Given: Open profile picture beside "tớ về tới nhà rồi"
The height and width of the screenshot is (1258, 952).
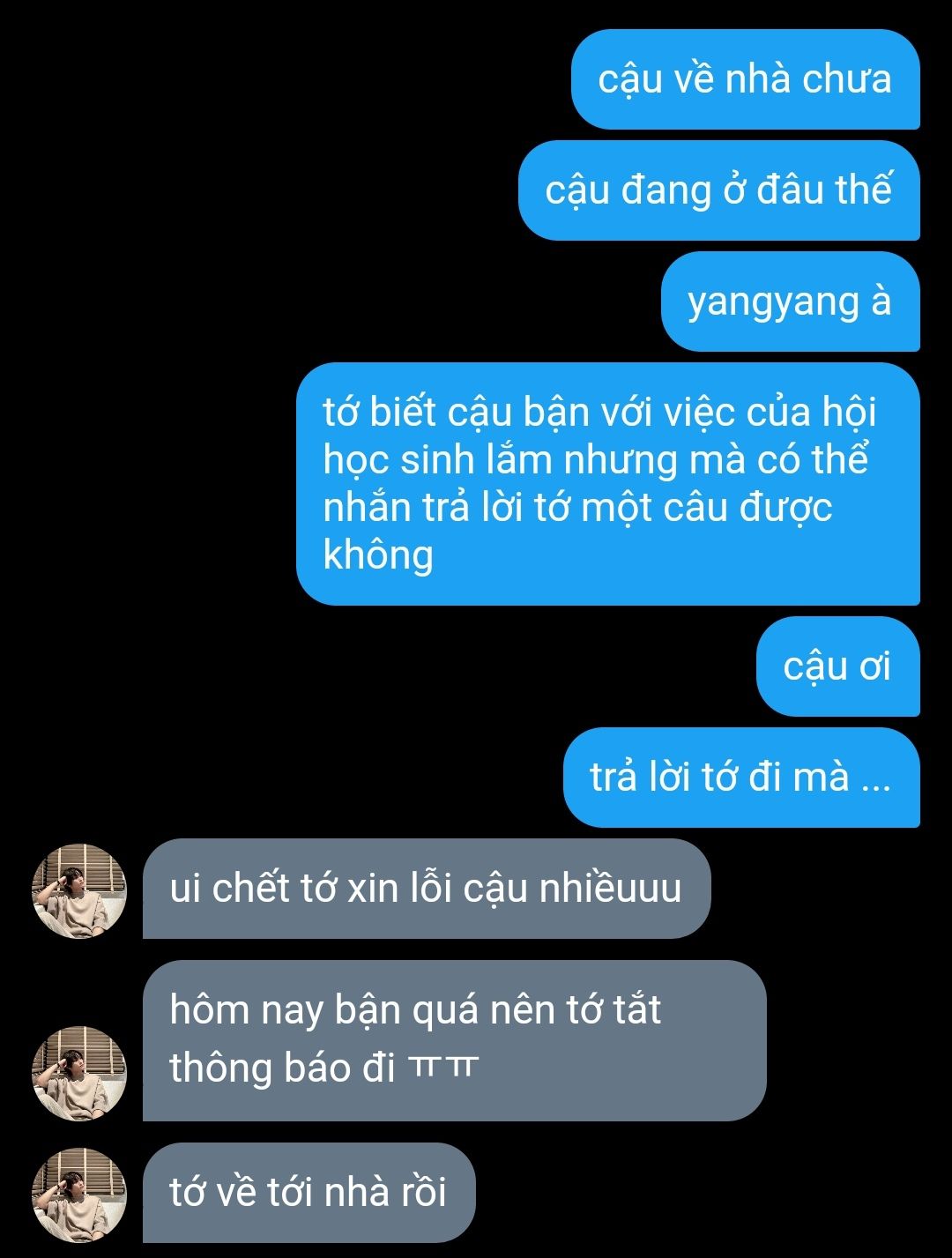Looking at the screenshot, I should click(79, 1195).
